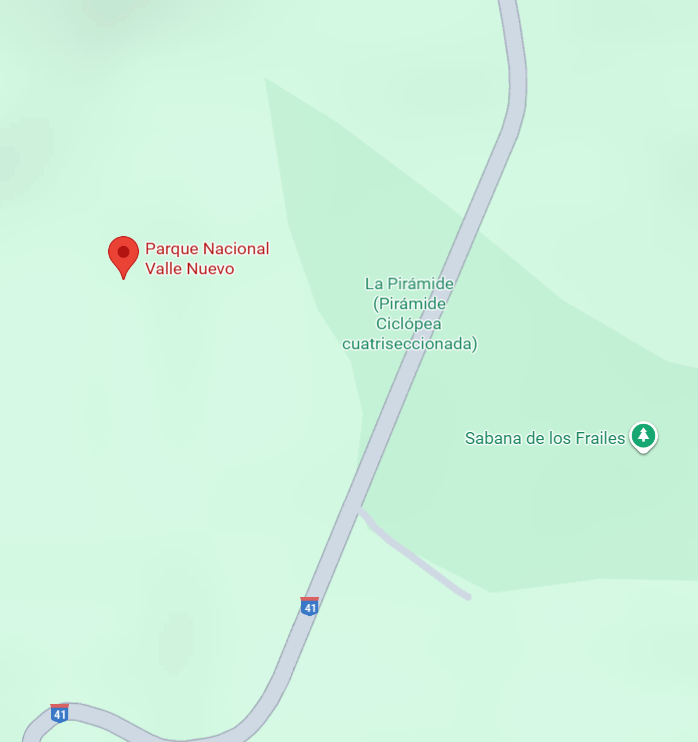Viewport: 698px width, 742px height.
Task: Select the La Pirámide place label
Action: [x=409, y=313]
